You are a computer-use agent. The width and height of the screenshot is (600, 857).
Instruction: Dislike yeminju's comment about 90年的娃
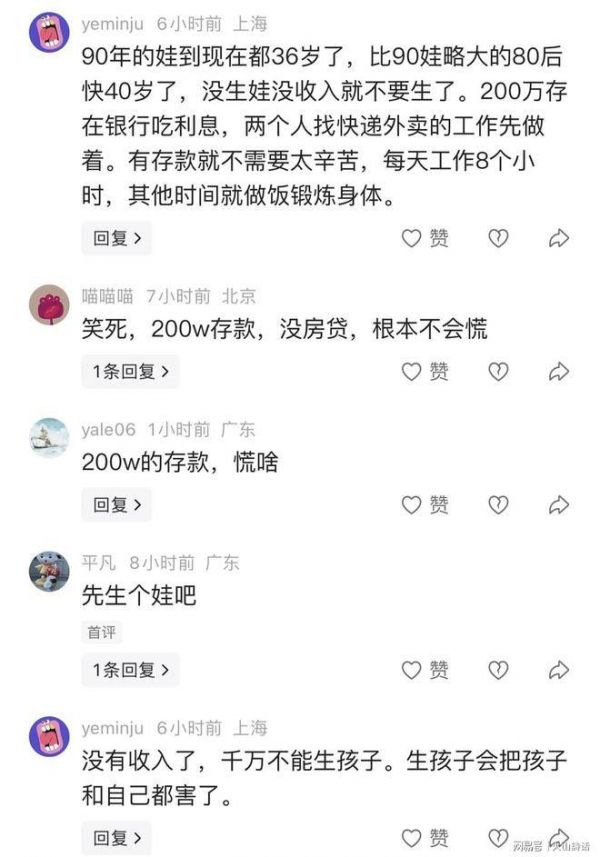coord(497,238)
